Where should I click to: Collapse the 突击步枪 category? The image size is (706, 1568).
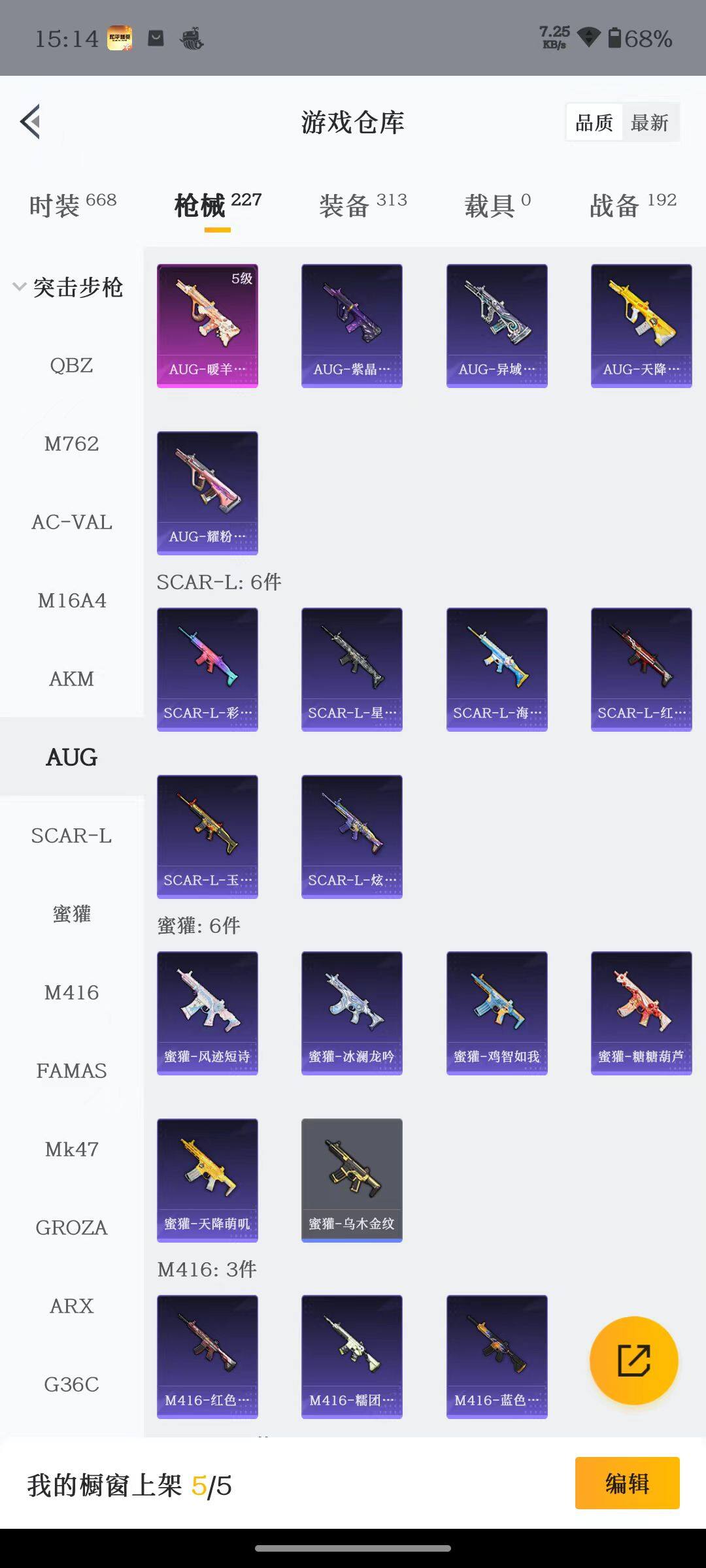(69, 287)
